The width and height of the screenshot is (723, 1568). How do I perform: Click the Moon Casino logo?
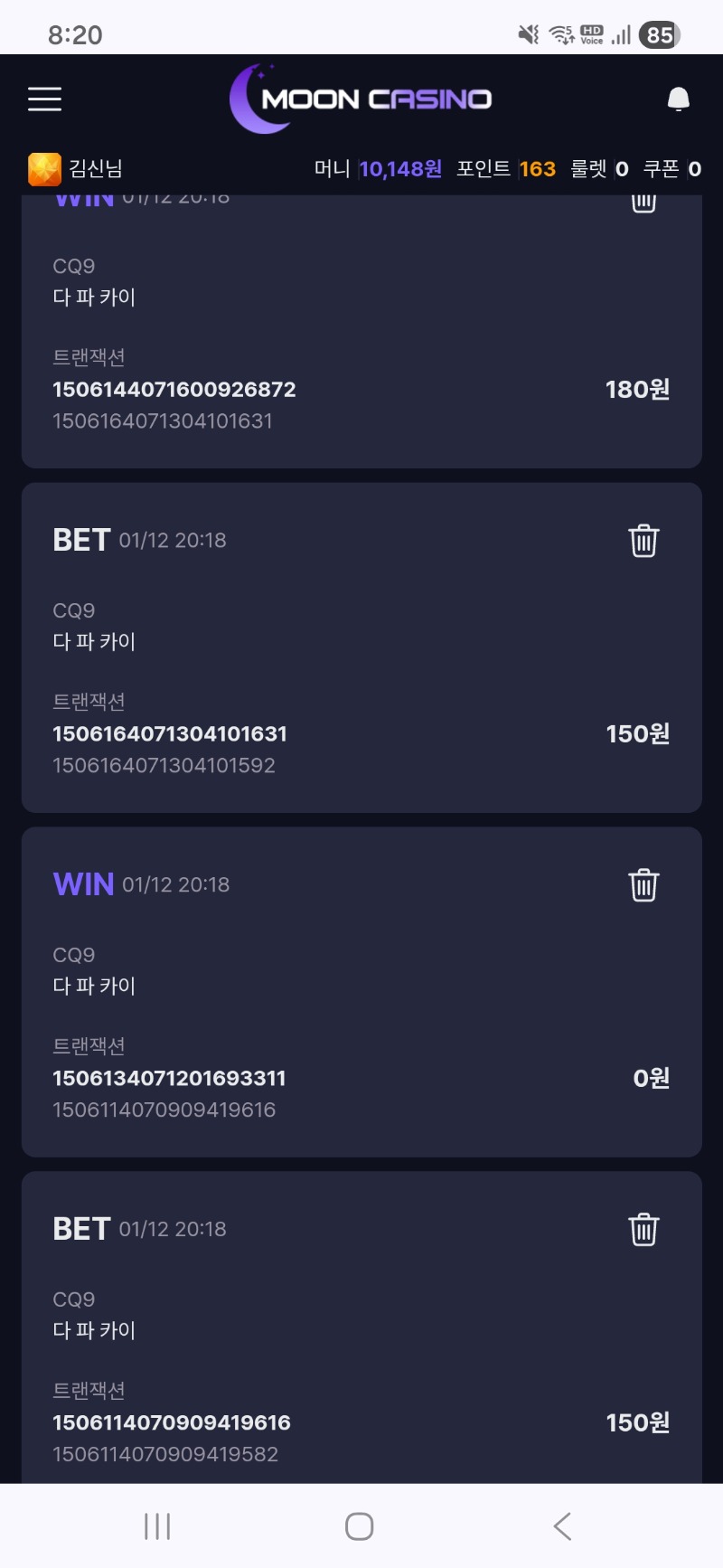pyautogui.click(x=361, y=99)
